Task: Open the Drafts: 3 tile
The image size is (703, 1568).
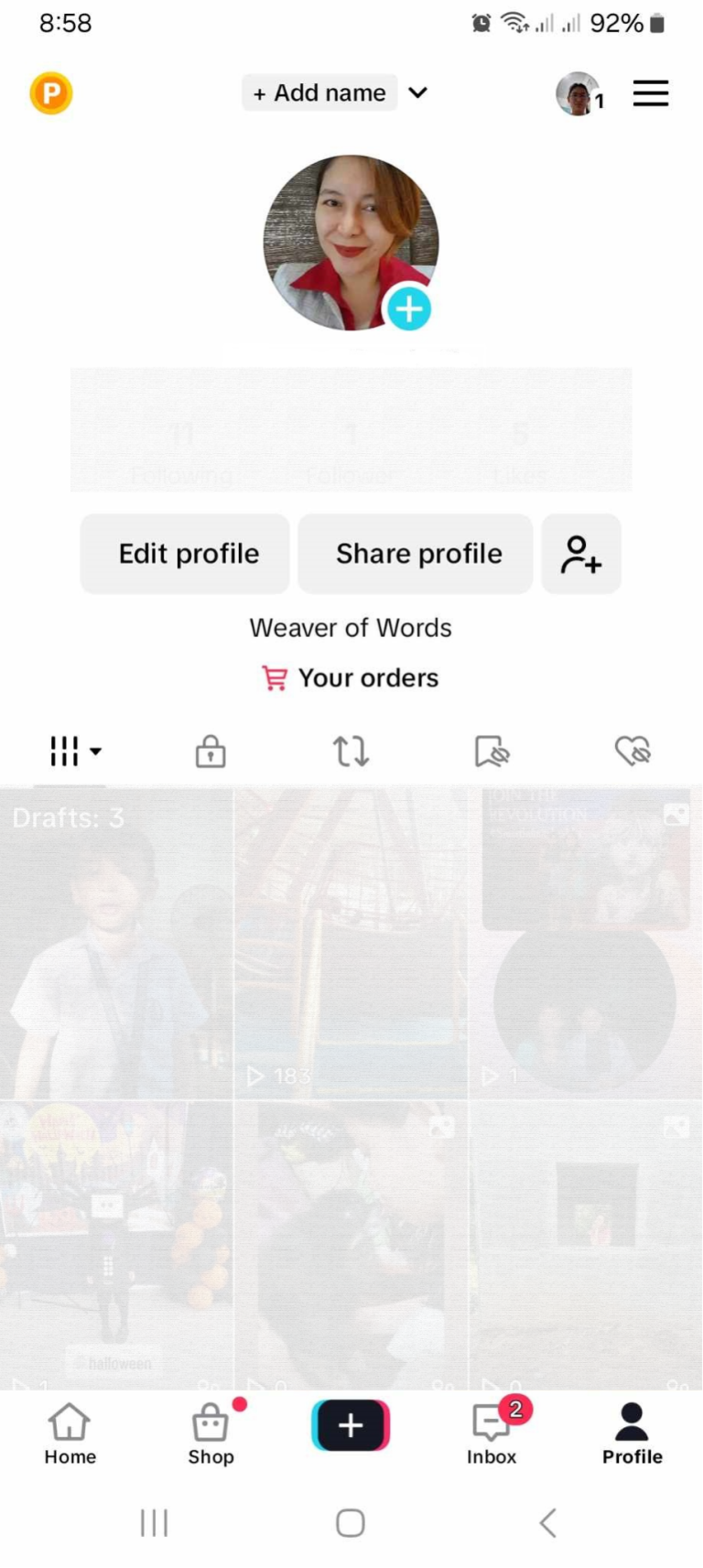Action: click(116, 943)
